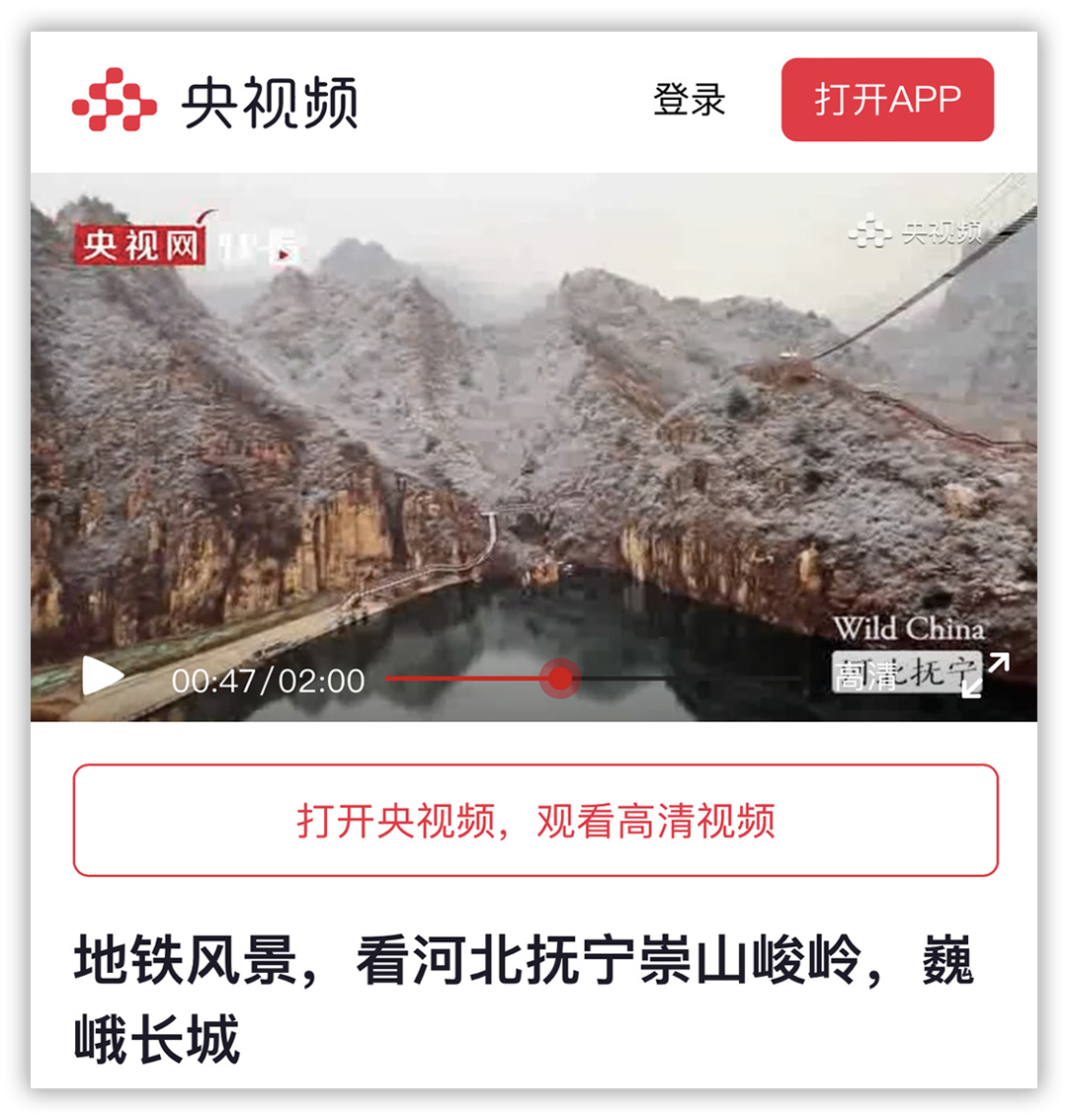Tap 打开央视频，观看高清视频 button
Screen dimensions: 1067x1120
[x=535, y=820]
